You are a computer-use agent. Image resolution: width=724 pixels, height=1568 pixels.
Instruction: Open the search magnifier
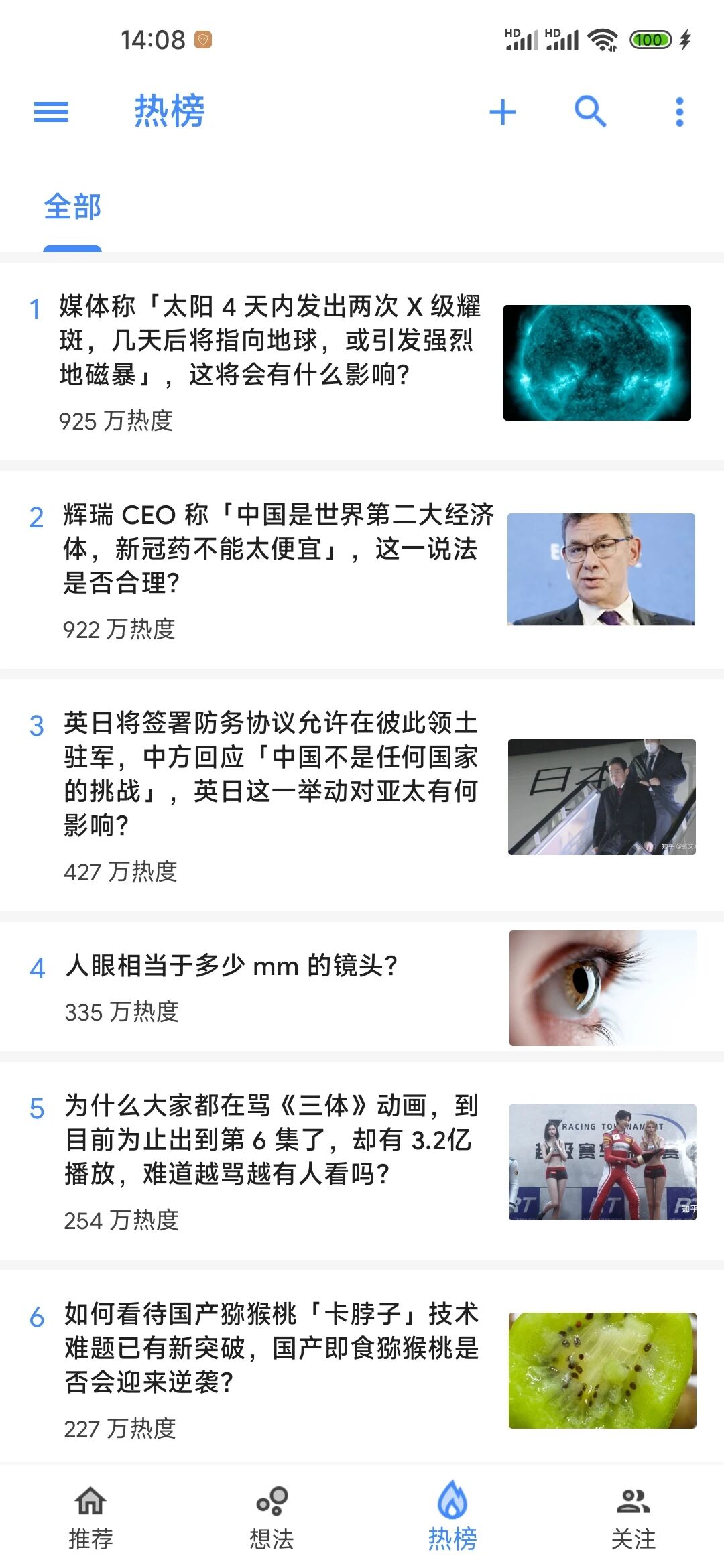click(591, 111)
